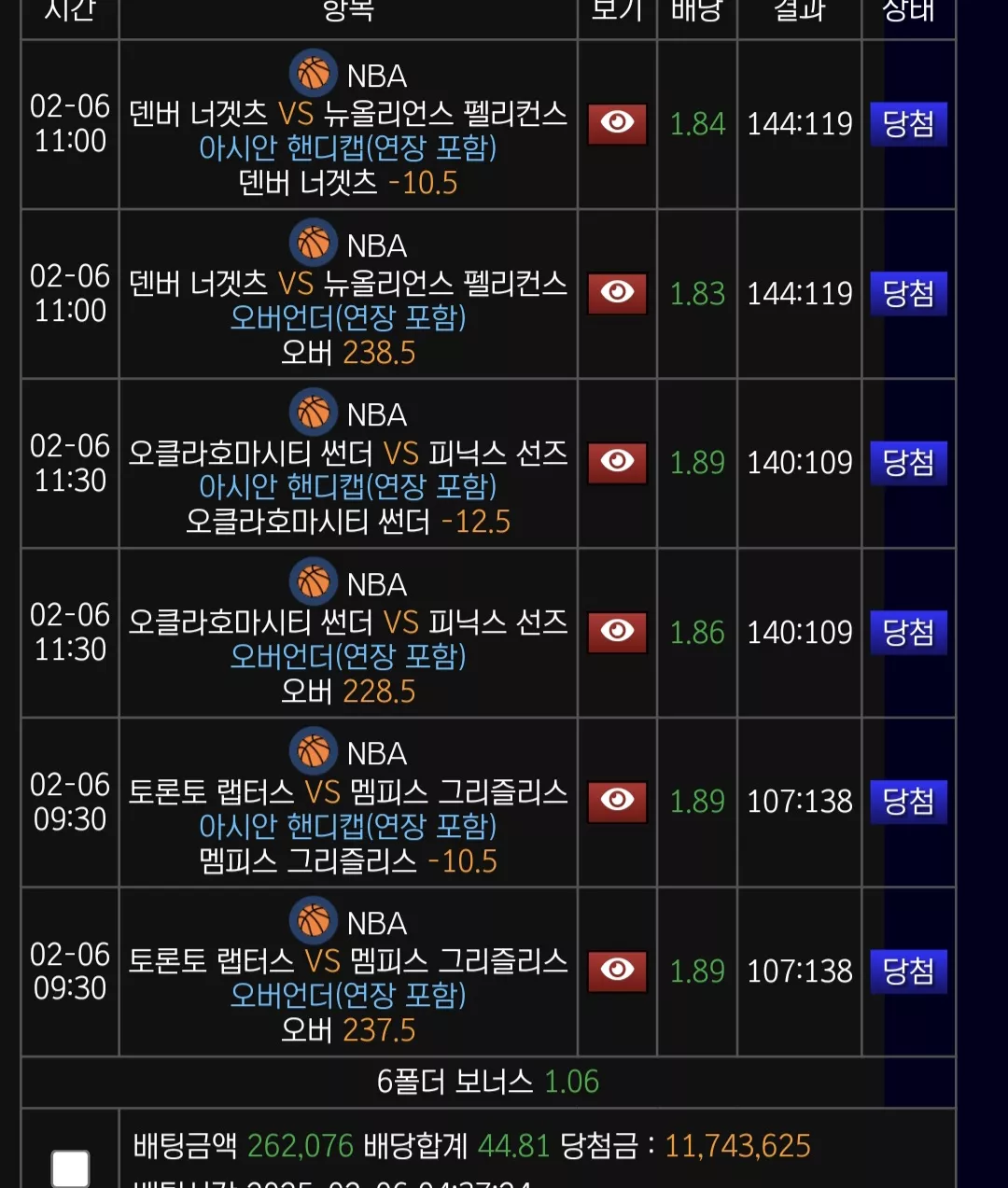Viewport: 1008px width, 1188px height.
Task: Open the eye icon for 오버 237.5
Action: 617,971
